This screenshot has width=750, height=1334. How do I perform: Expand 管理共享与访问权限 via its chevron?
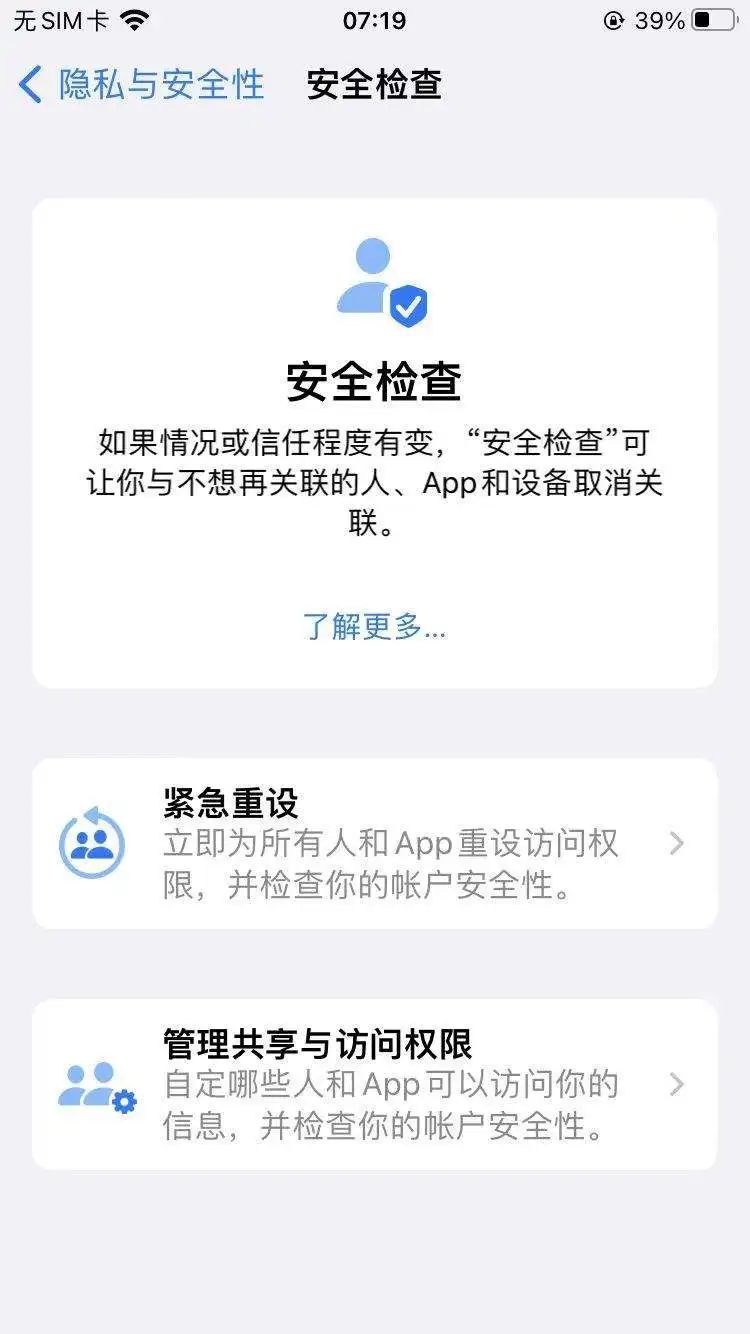(x=678, y=1084)
